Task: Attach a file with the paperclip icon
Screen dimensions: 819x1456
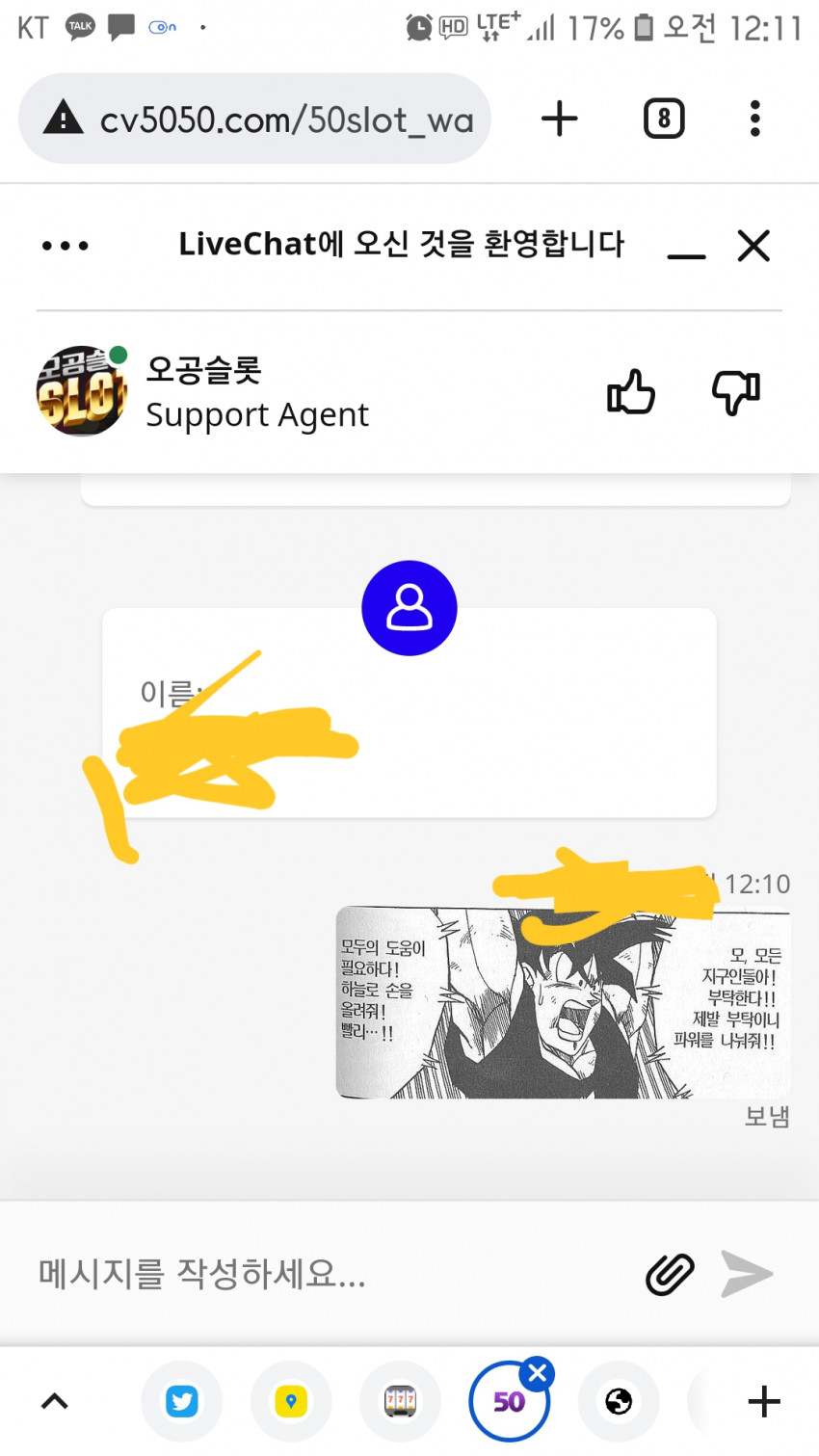Action: click(x=670, y=1274)
